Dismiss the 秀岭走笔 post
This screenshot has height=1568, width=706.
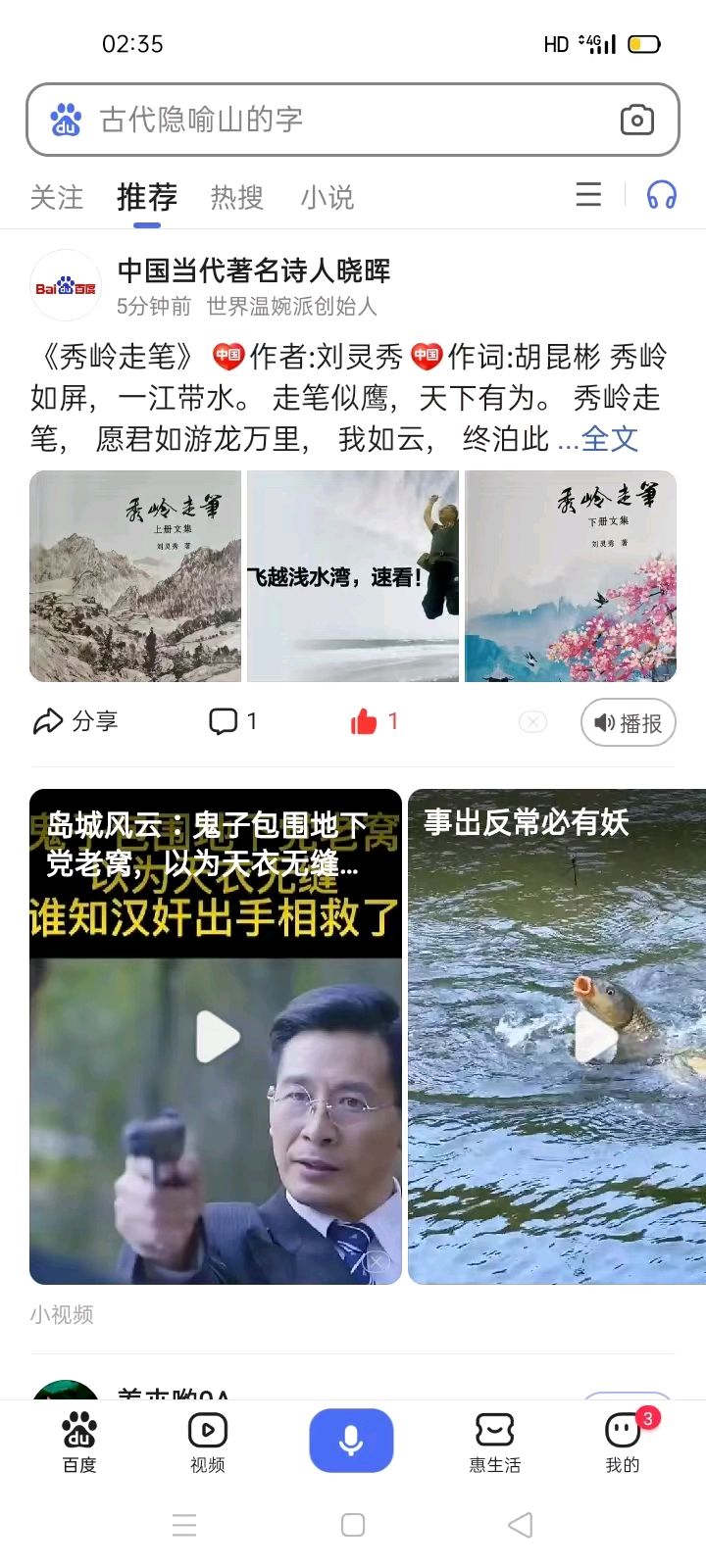[532, 722]
